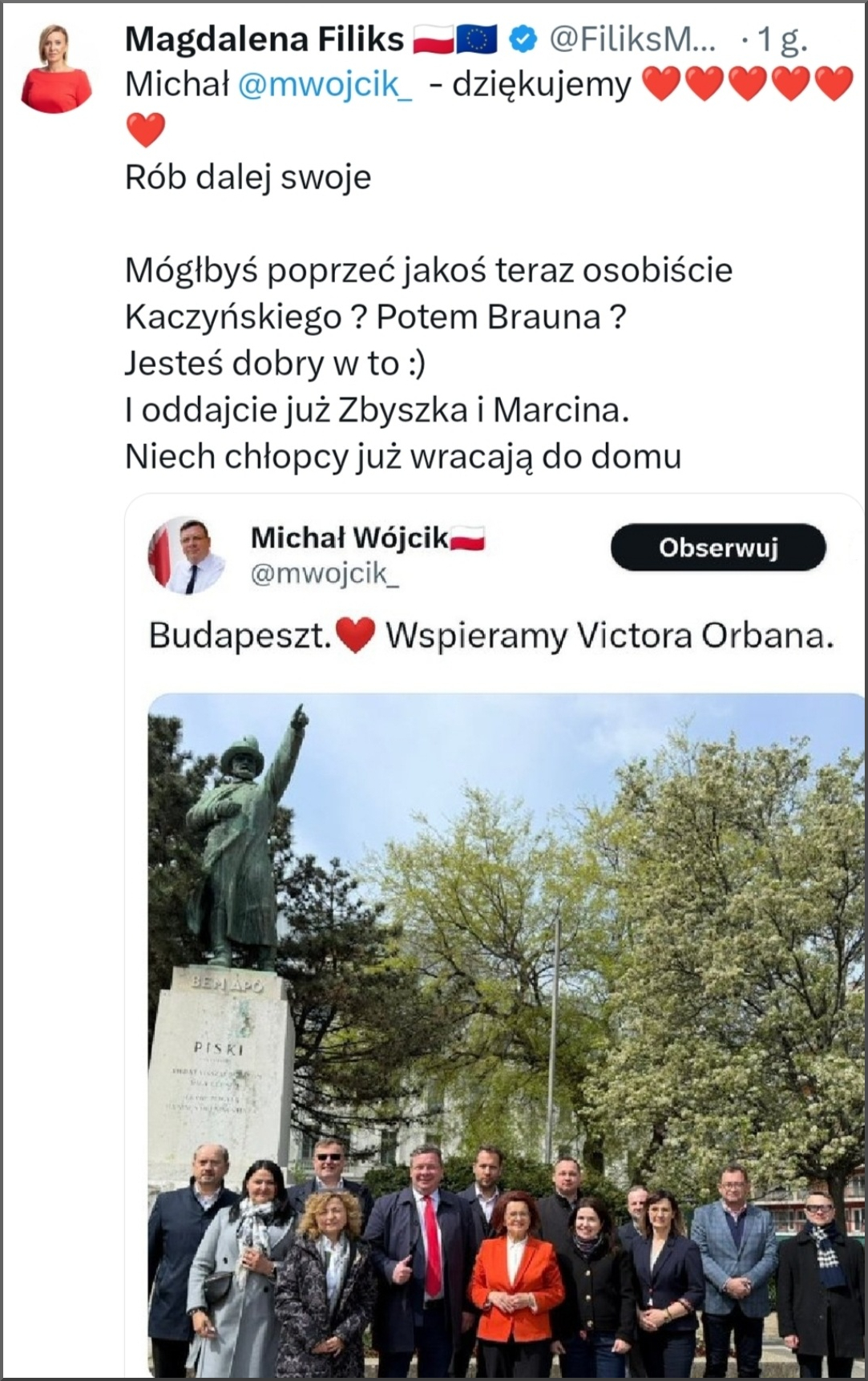Open Magdalena Filiks' profile via her name
The width and height of the screenshot is (868, 1381).
[x=264, y=39]
